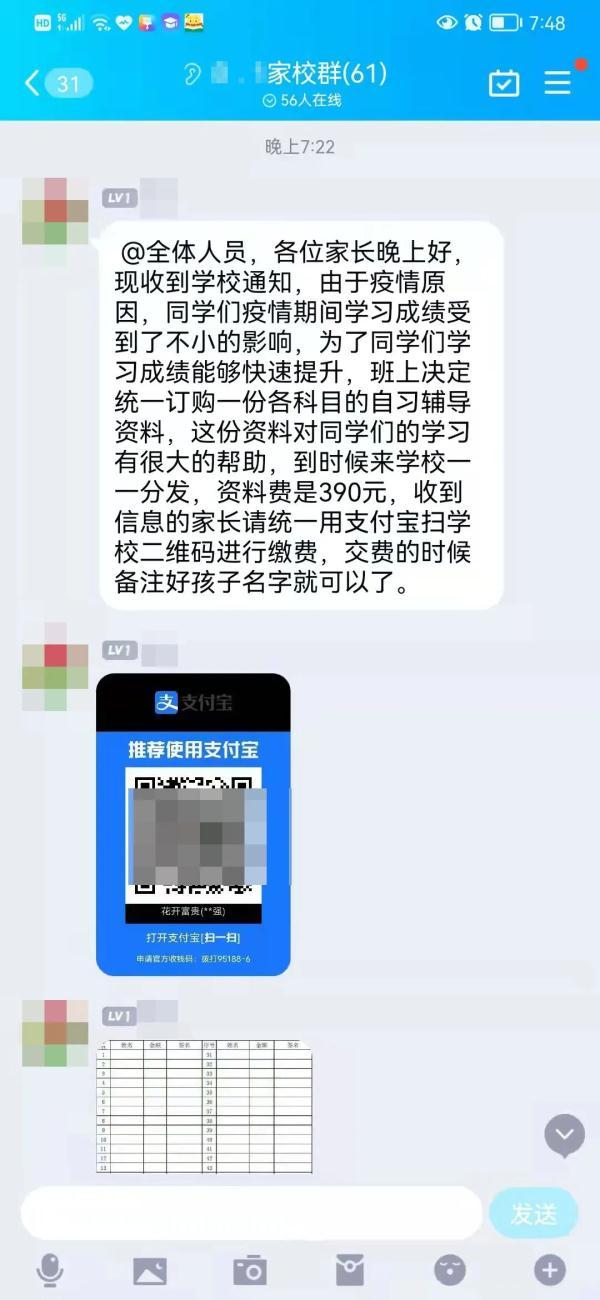This screenshot has height=1300, width=600.
Task: Open the spreadsheet table image
Action: [204, 1106]
